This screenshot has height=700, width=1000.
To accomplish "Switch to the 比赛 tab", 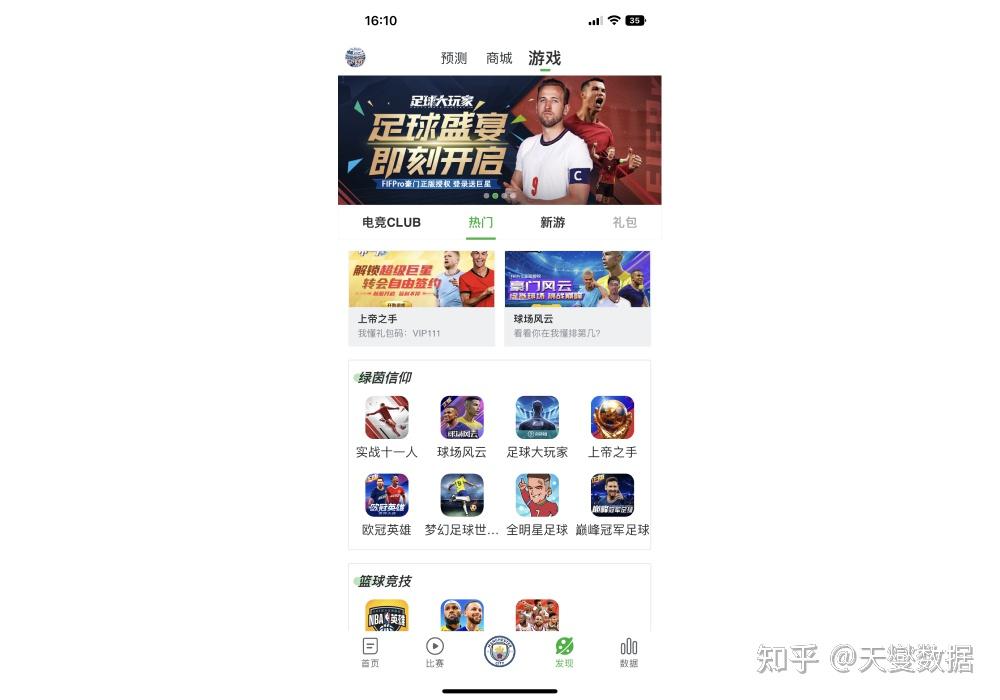I will pyautogui.click(x=435, y=653).
